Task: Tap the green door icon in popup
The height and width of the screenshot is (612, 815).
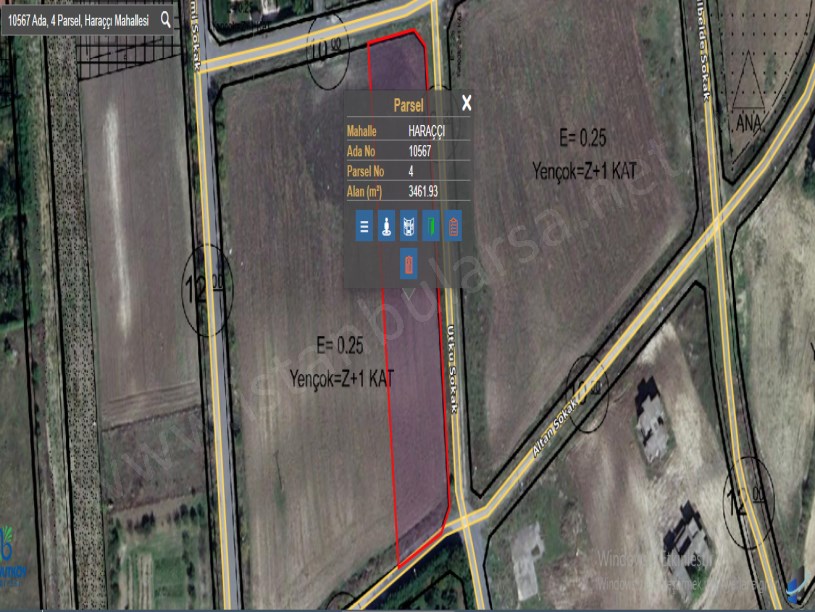Action: point(431,226)
